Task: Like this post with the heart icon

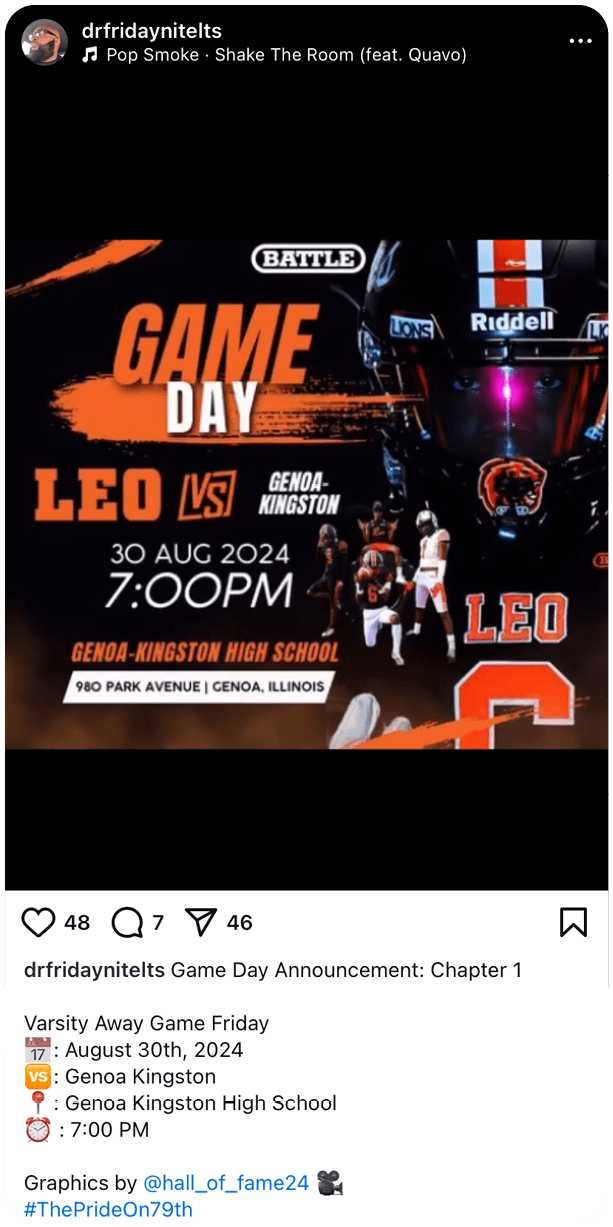Action: point(38,922)
